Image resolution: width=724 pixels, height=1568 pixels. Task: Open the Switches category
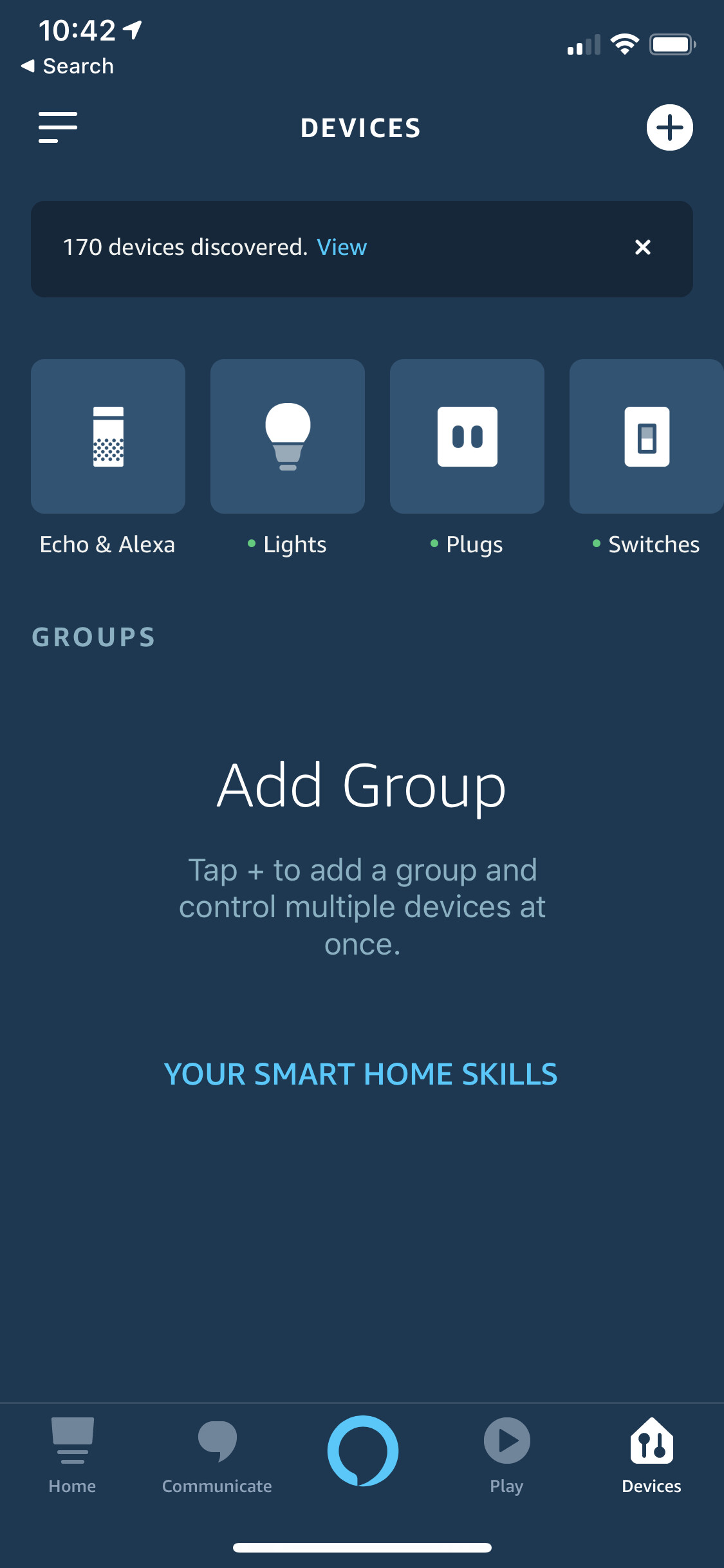pos(646,436)
